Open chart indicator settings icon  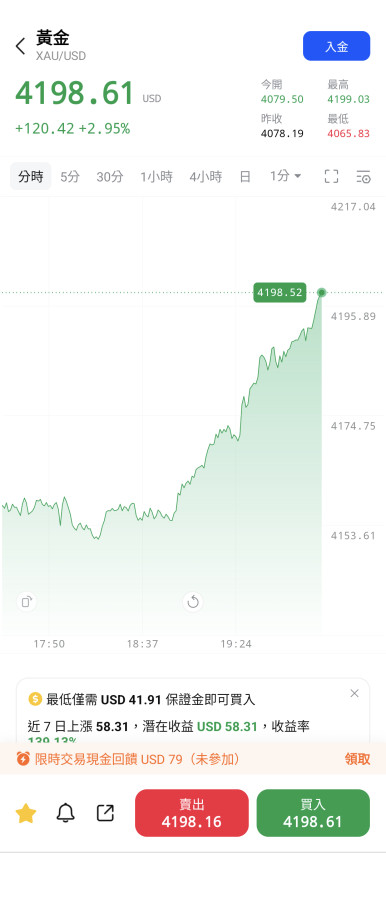click(363, 176)
